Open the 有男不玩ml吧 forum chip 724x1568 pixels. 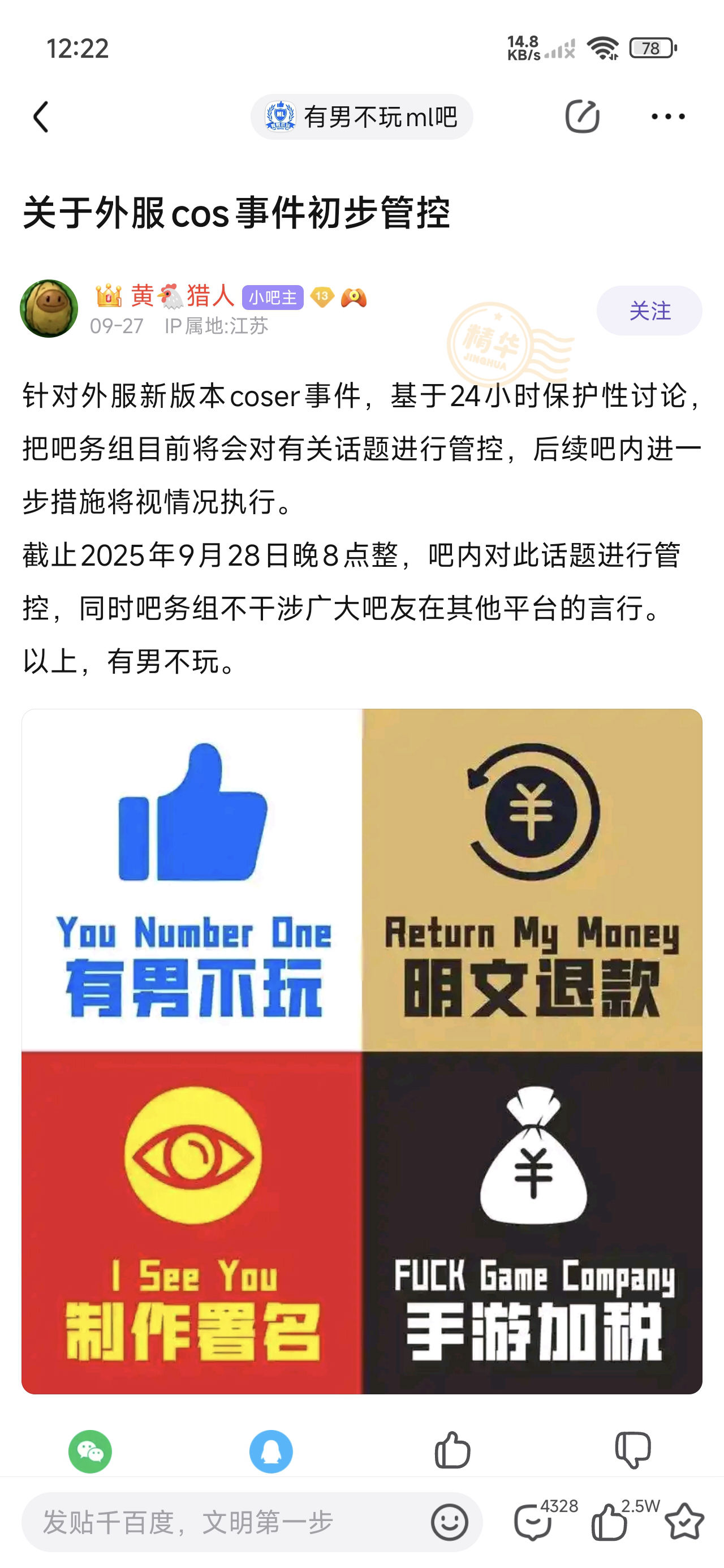pos(361,117)
